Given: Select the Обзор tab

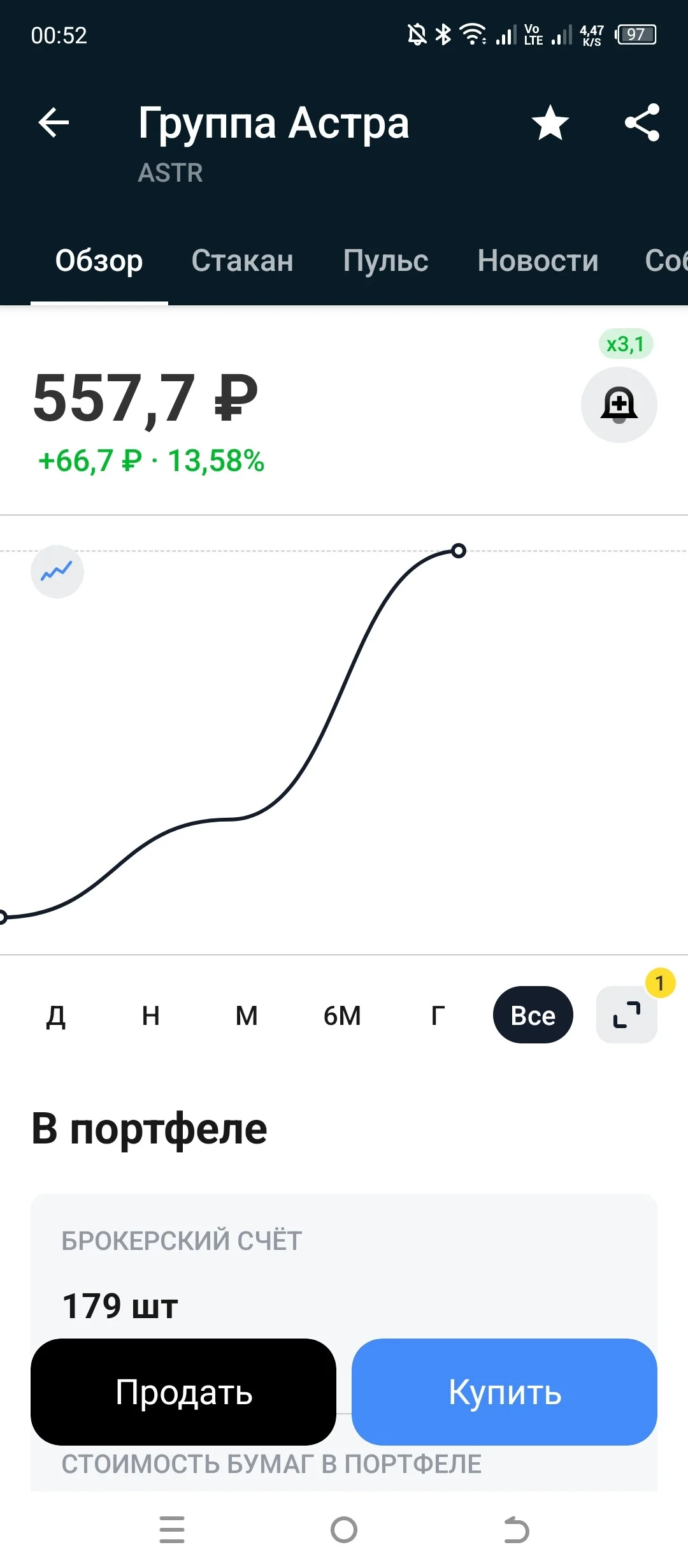Looking at the screenshot, I should coord(99,260).
